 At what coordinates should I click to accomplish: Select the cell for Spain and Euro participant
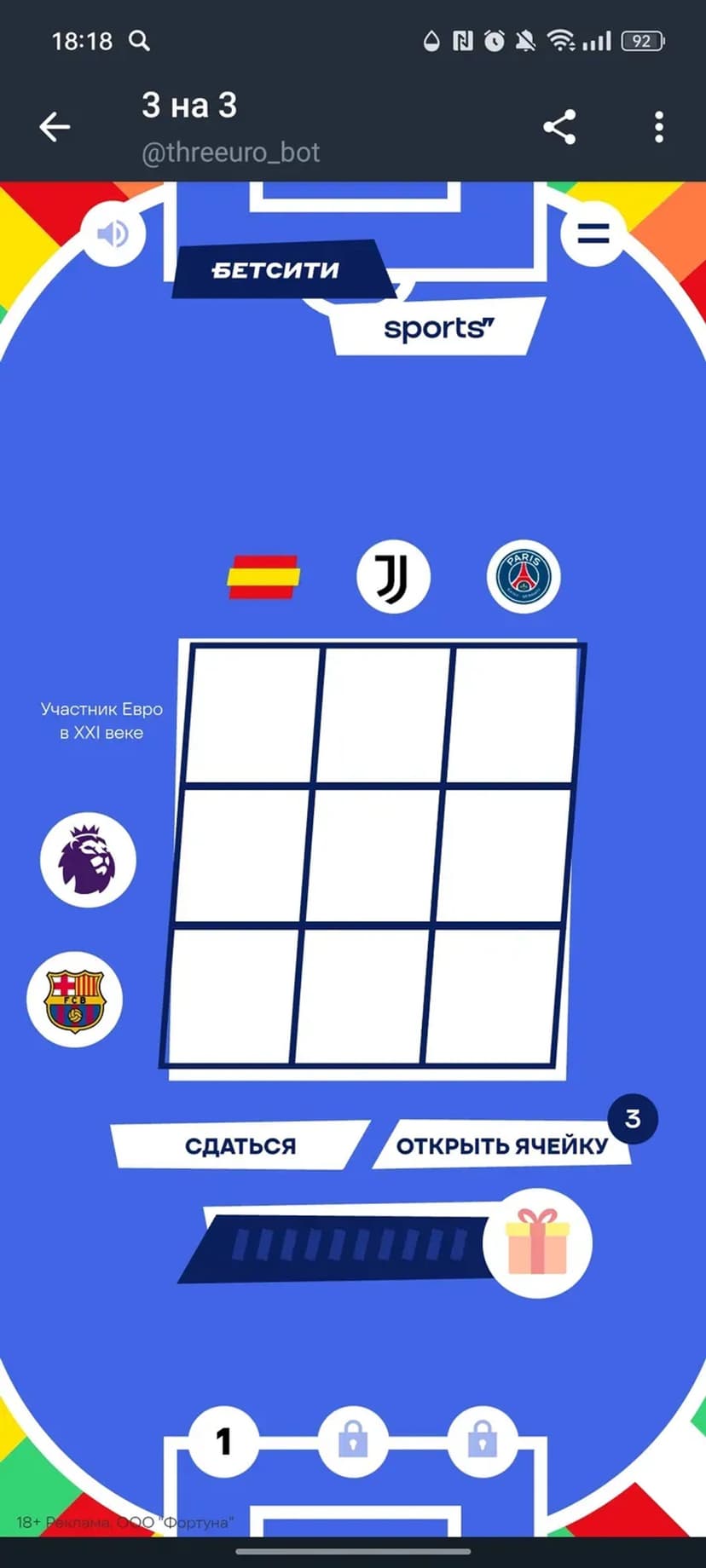[x=252, y=714]
